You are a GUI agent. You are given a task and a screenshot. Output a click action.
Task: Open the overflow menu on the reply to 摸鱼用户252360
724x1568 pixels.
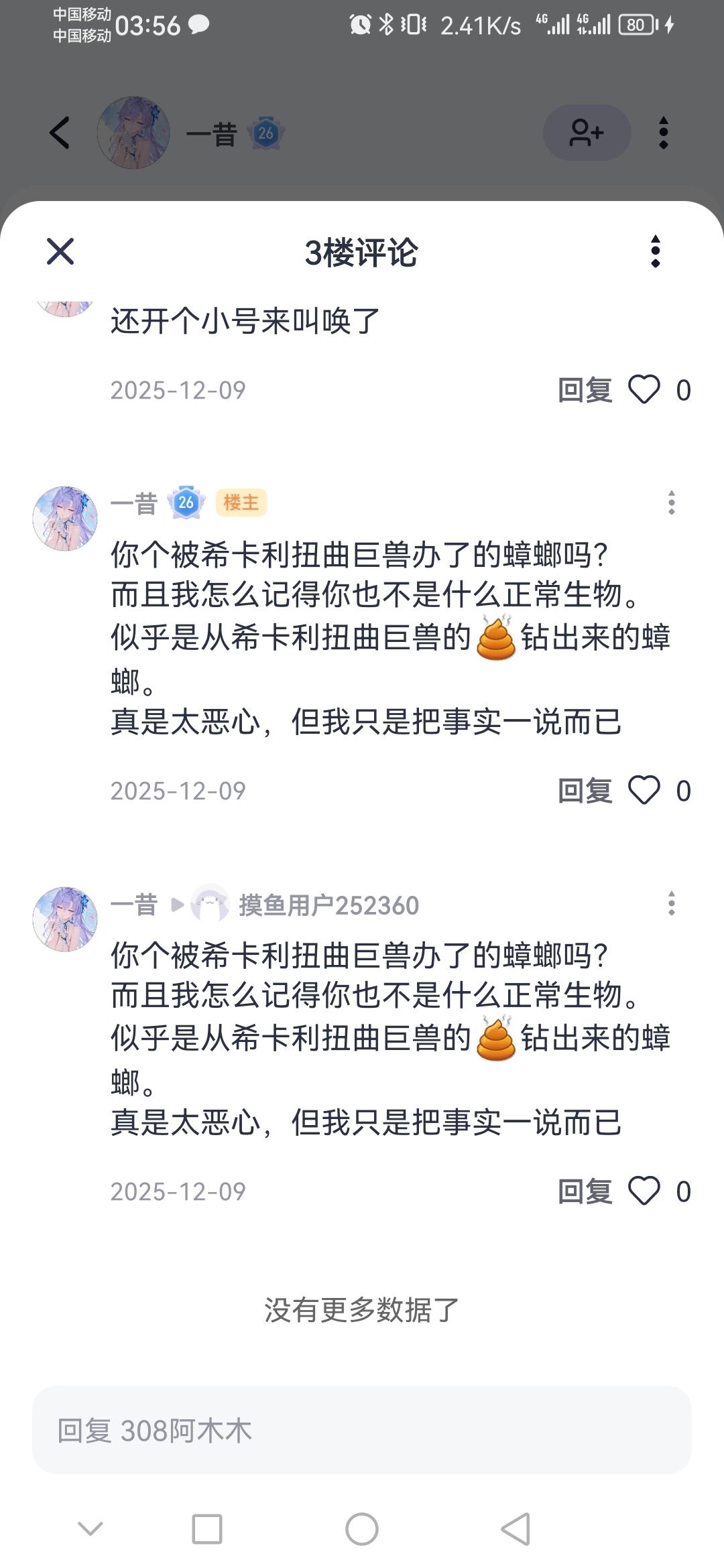pos(672,905)
